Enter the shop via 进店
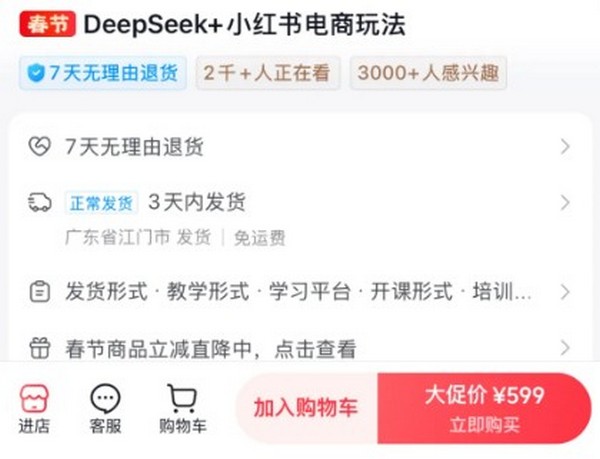This screenshot has width=600, height=459. [33, 409]
